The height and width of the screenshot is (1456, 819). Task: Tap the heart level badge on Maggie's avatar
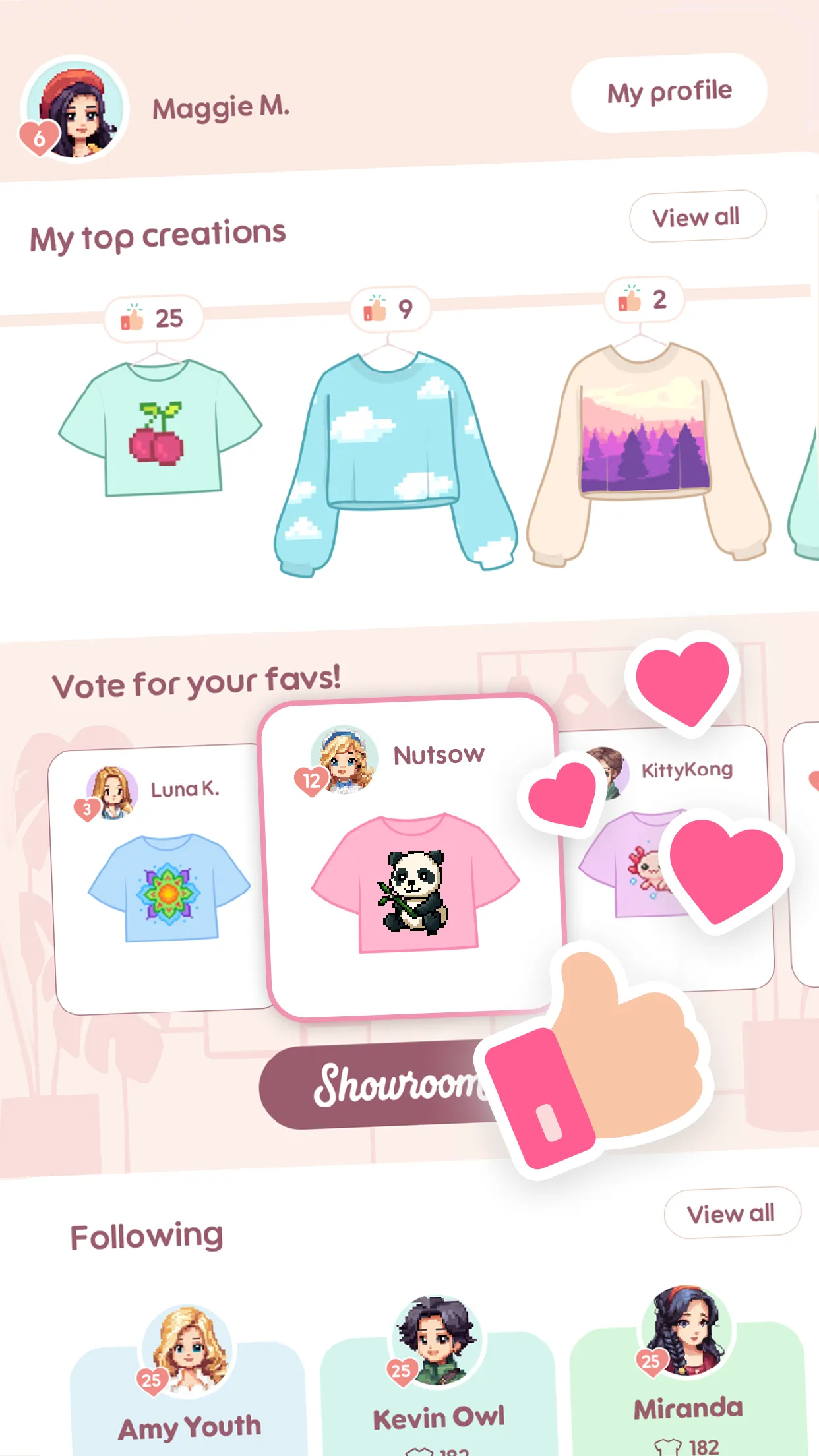coord(40,138)
